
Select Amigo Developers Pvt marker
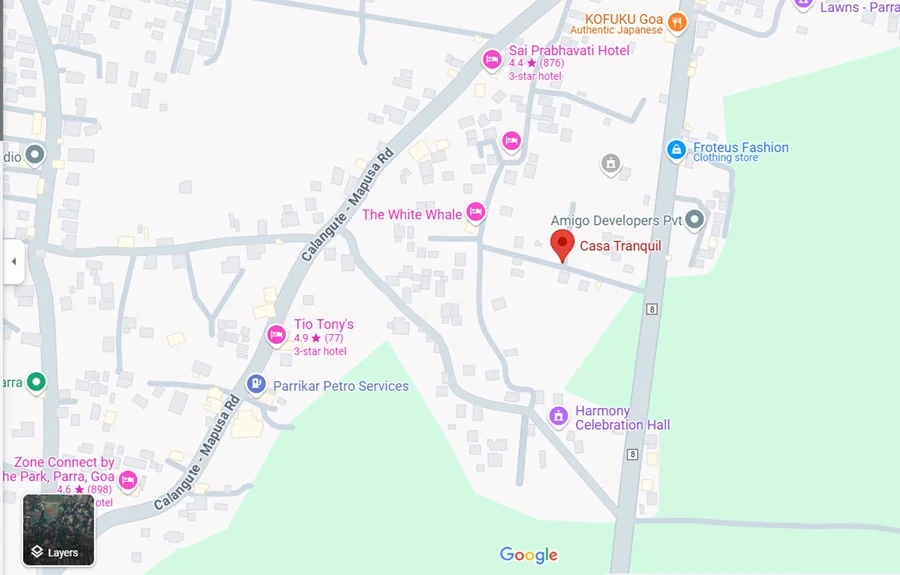click(x=695, y=219)
